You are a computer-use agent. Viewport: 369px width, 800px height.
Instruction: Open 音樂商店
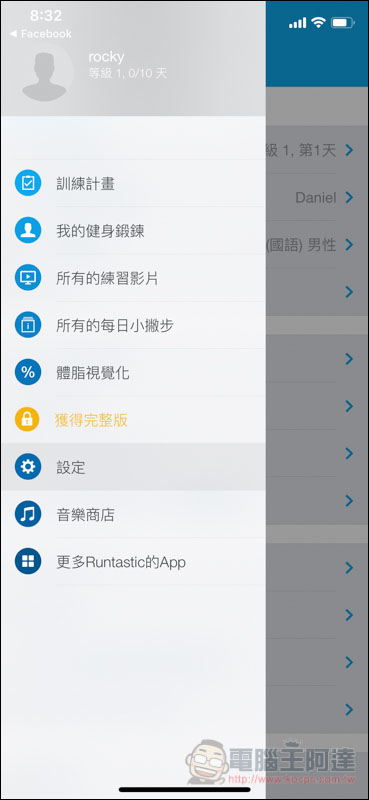[x=133, y=514]
